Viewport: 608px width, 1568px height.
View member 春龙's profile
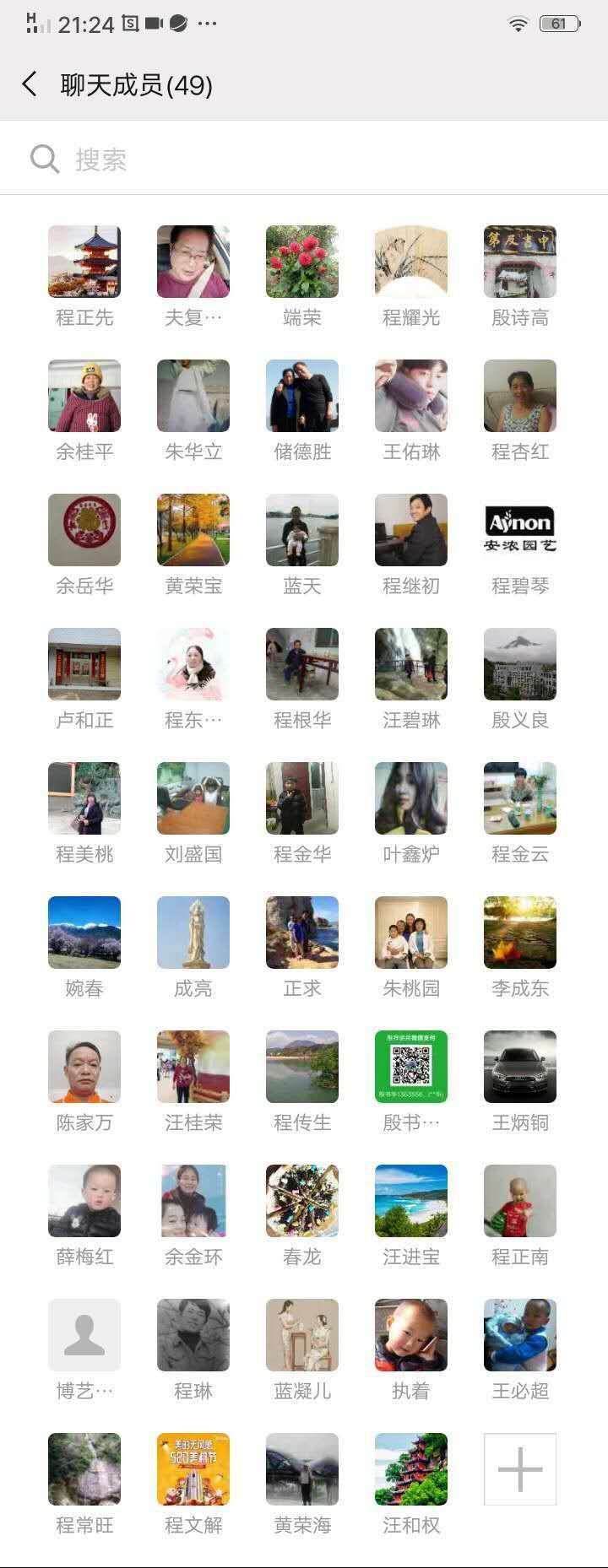tap(302, 1201)
